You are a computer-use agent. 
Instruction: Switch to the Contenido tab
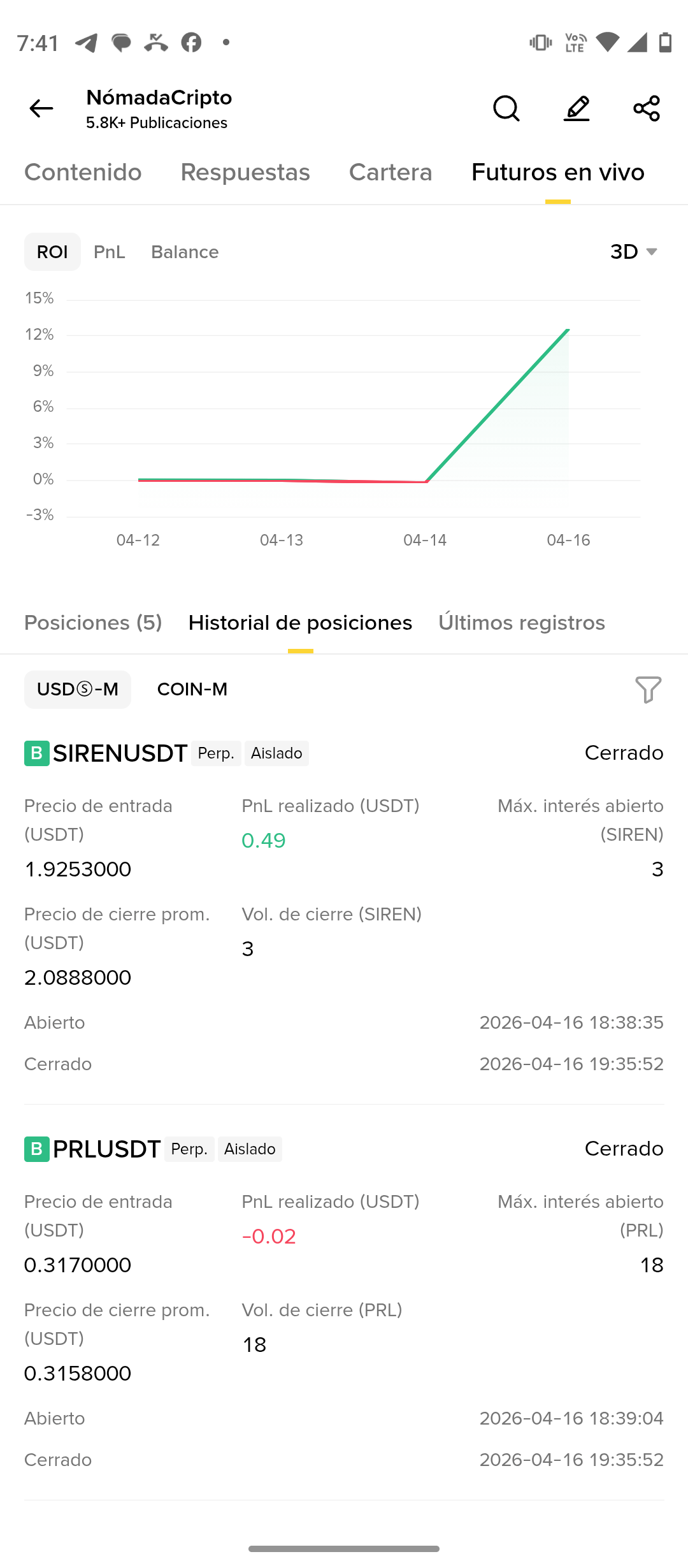click(x=83, y=173)
